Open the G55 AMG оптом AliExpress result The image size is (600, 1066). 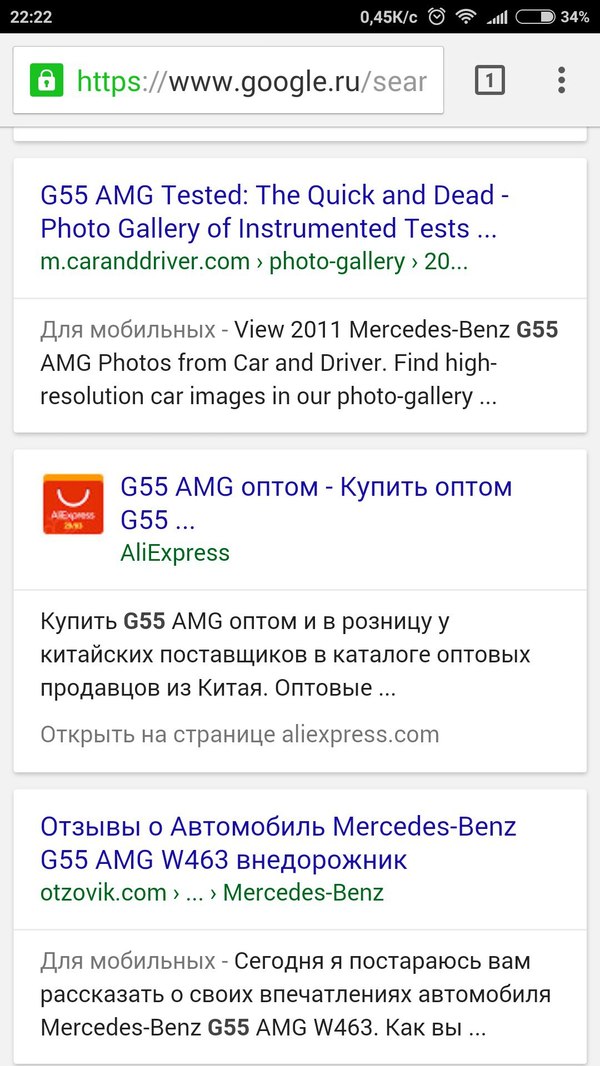coord(316,503)
